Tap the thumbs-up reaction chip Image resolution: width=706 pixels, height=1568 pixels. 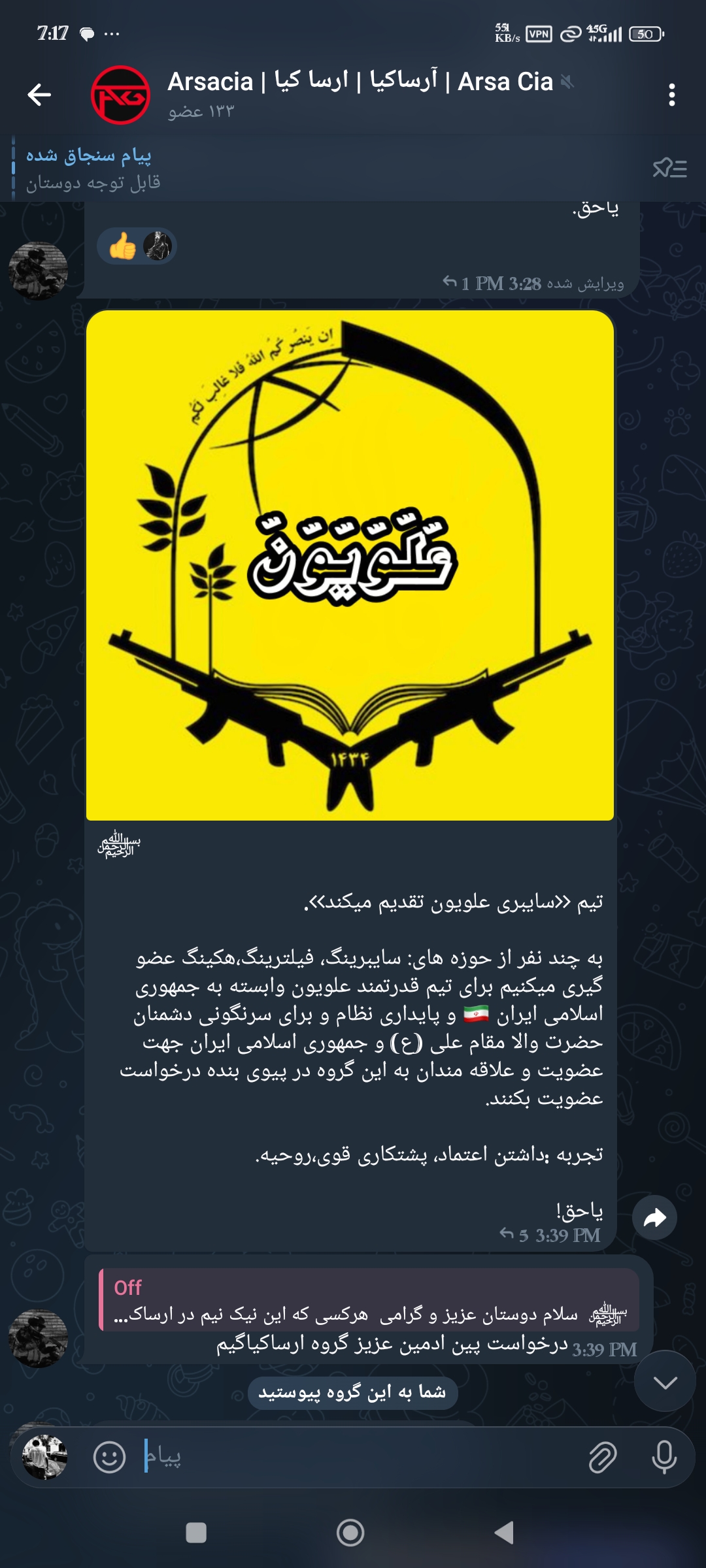(x=137, y=247)
